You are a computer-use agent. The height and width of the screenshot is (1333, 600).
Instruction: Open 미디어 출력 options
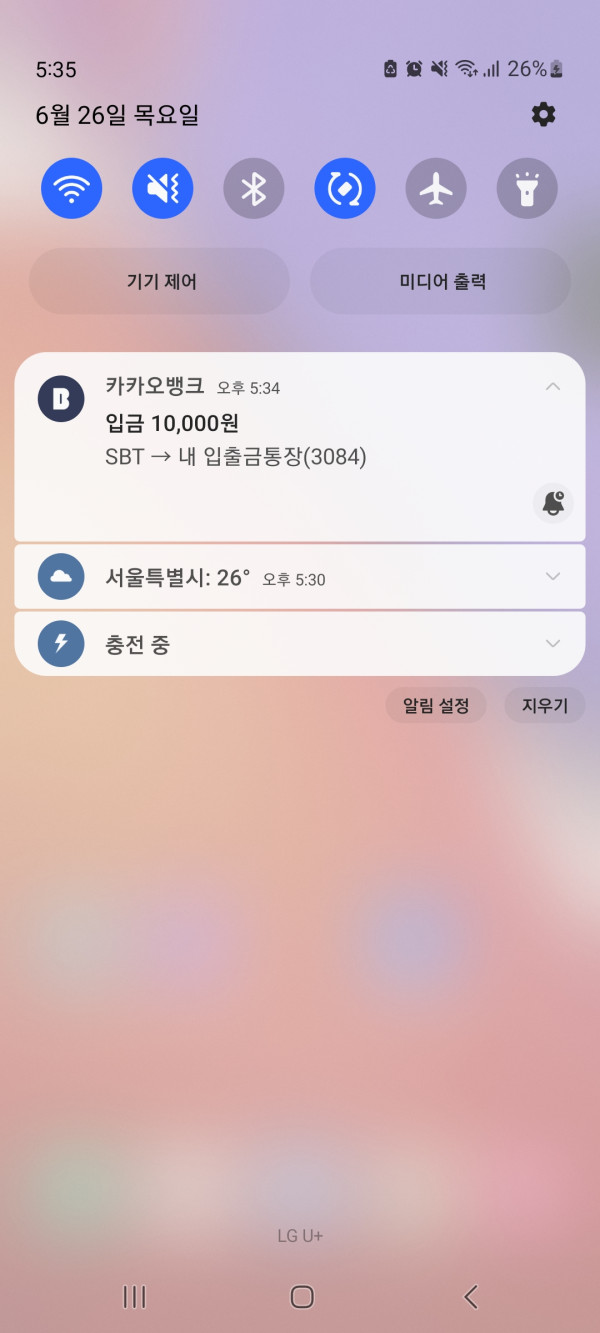coord(441,282)
